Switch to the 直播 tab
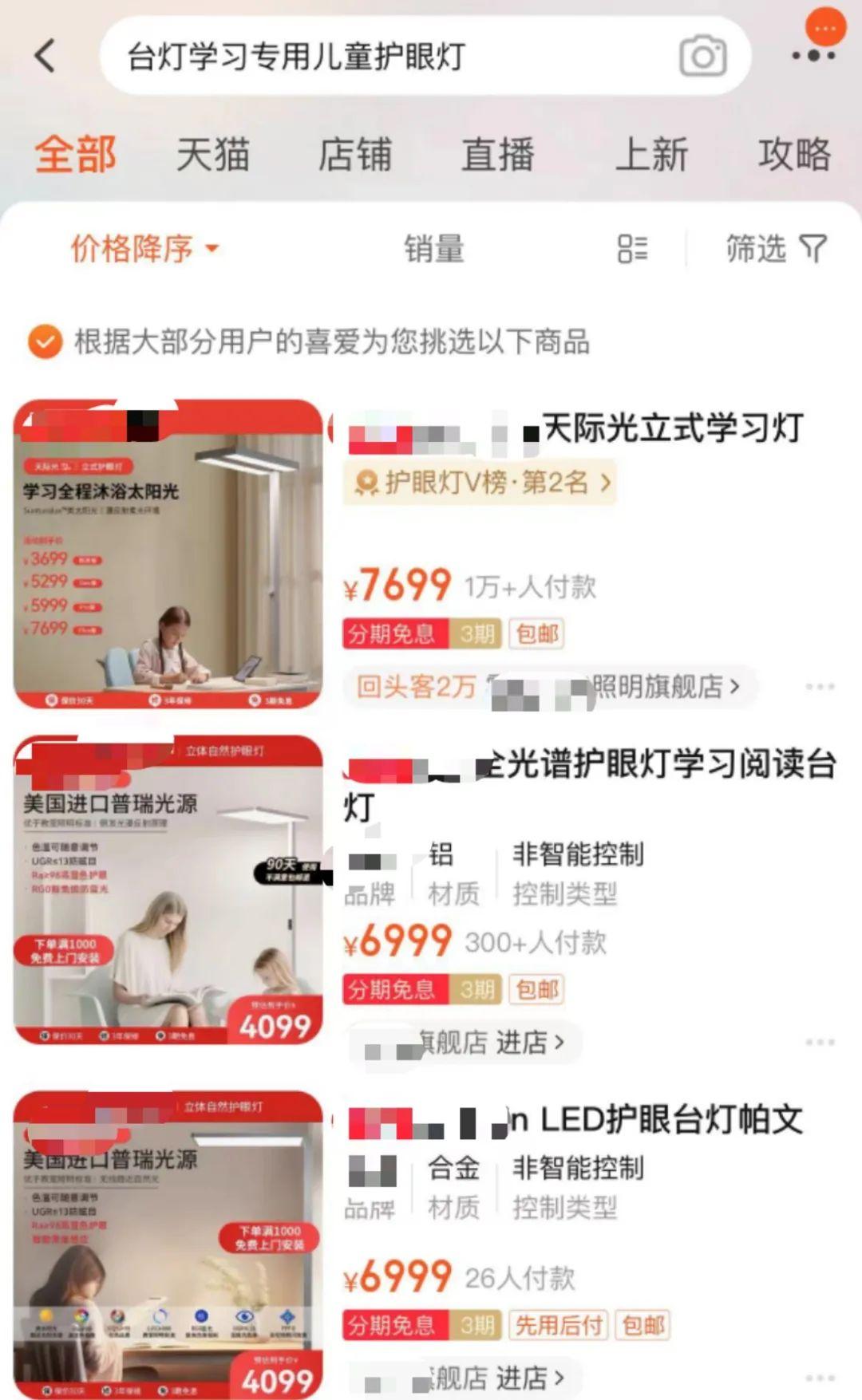862x1400 pixels. [x=497, y=154]
